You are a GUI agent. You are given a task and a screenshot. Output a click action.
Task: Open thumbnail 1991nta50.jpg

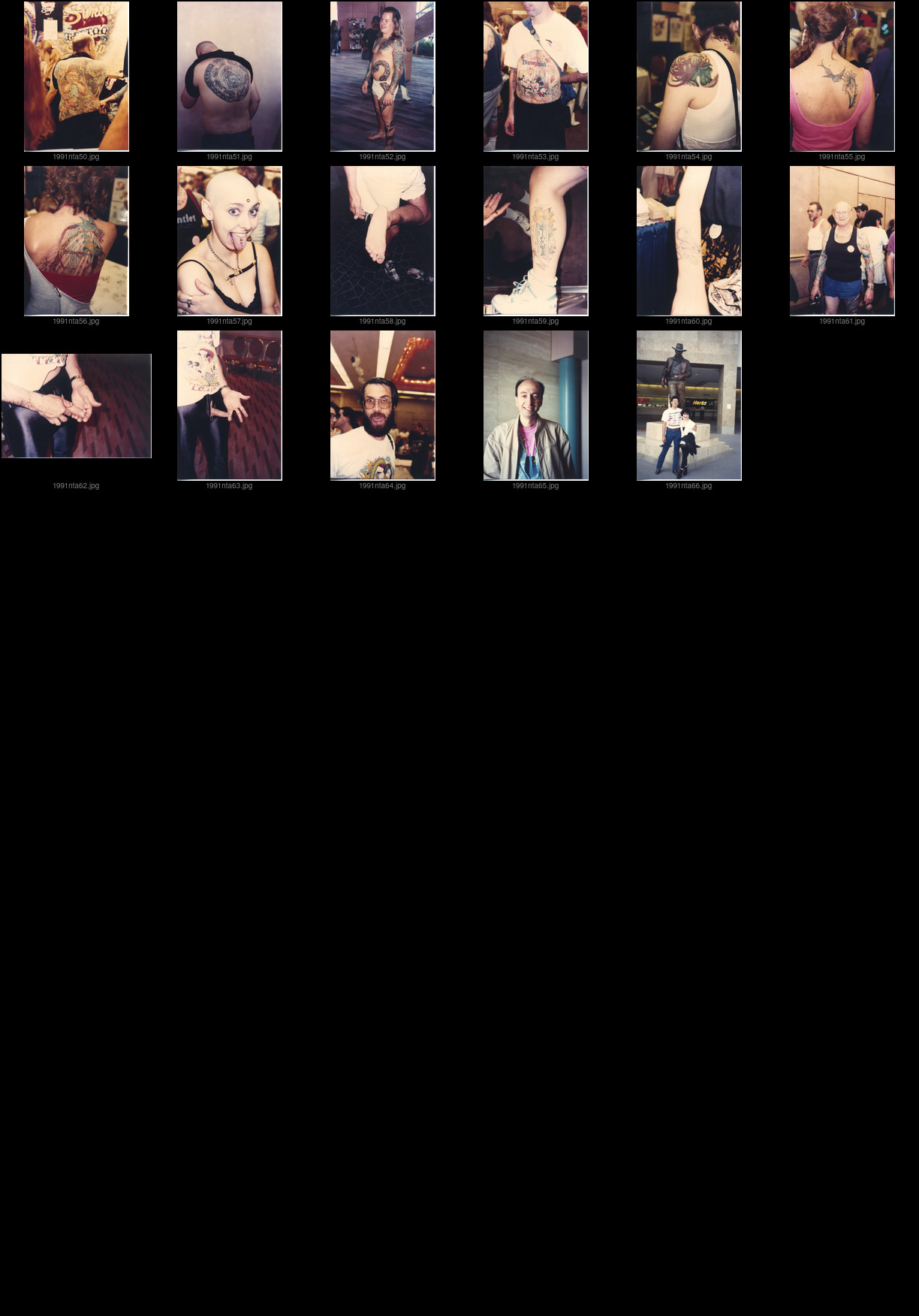(x=77, y=76)
